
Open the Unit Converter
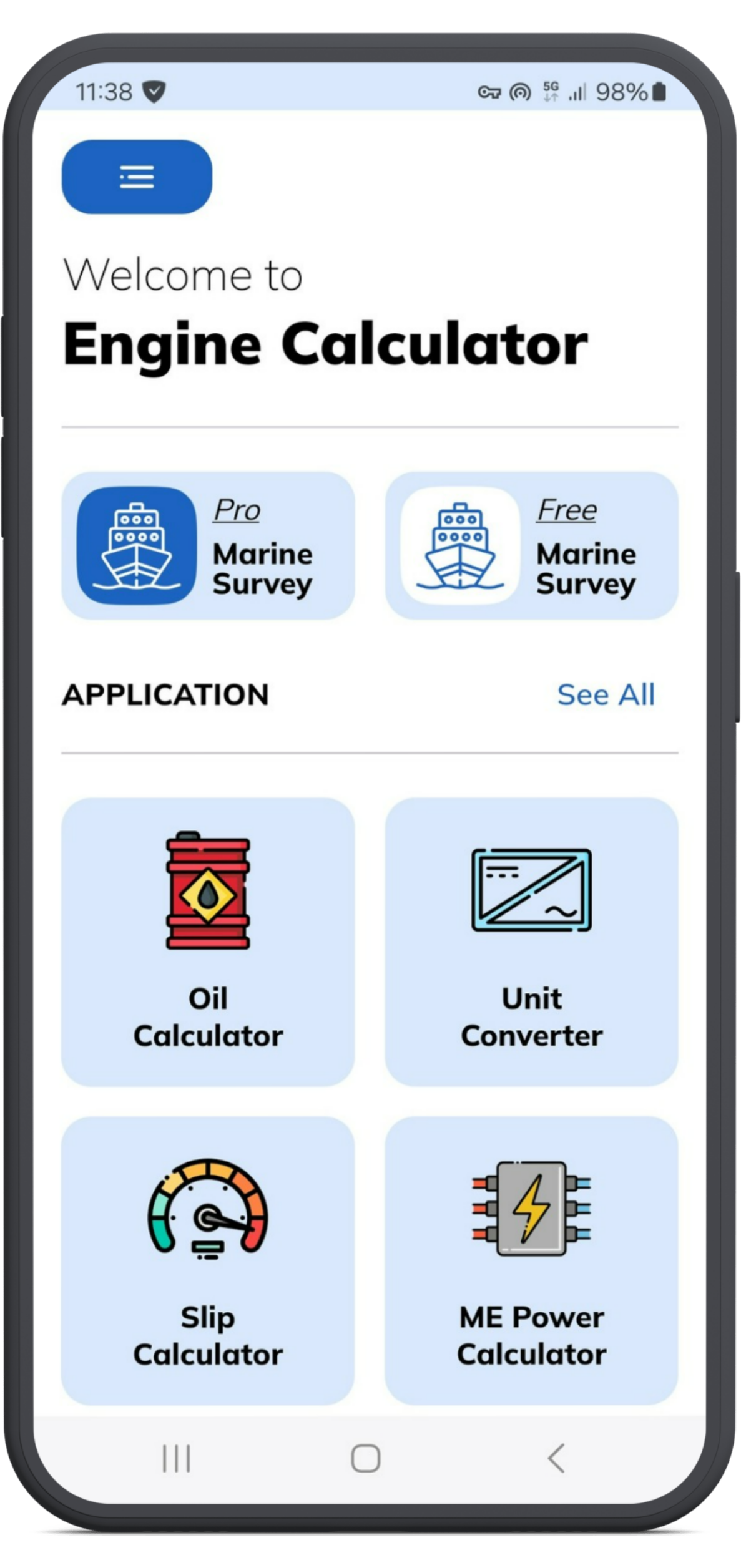coord(531,942)
